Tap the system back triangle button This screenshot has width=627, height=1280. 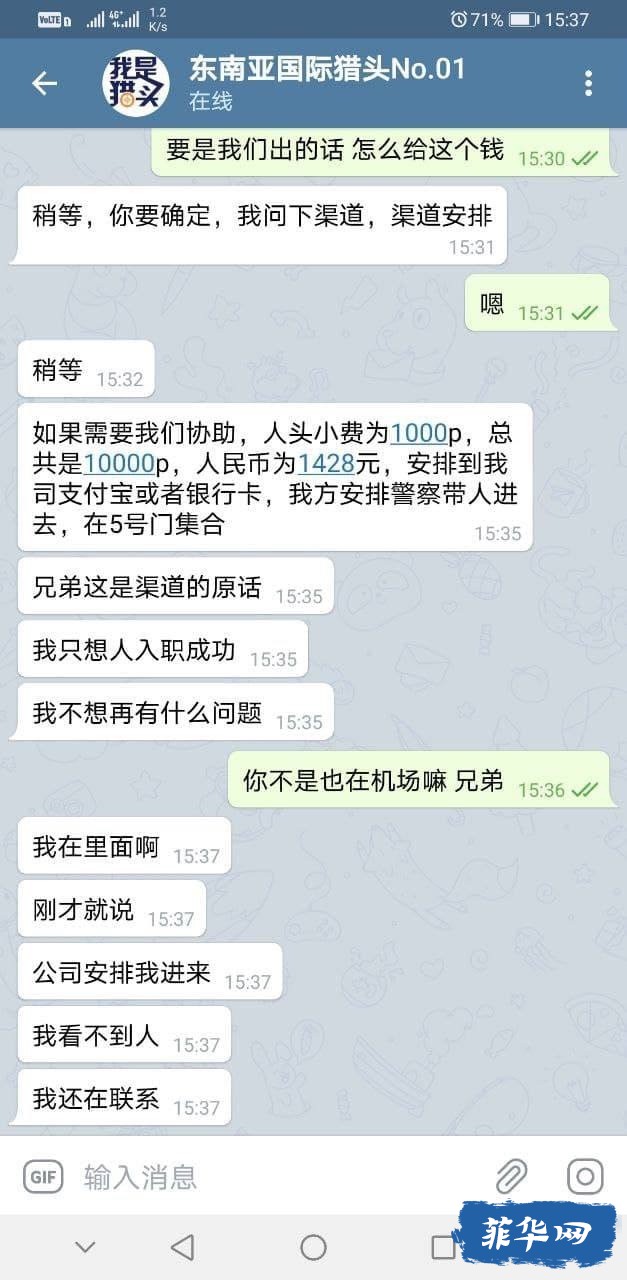click(182, 1246)
